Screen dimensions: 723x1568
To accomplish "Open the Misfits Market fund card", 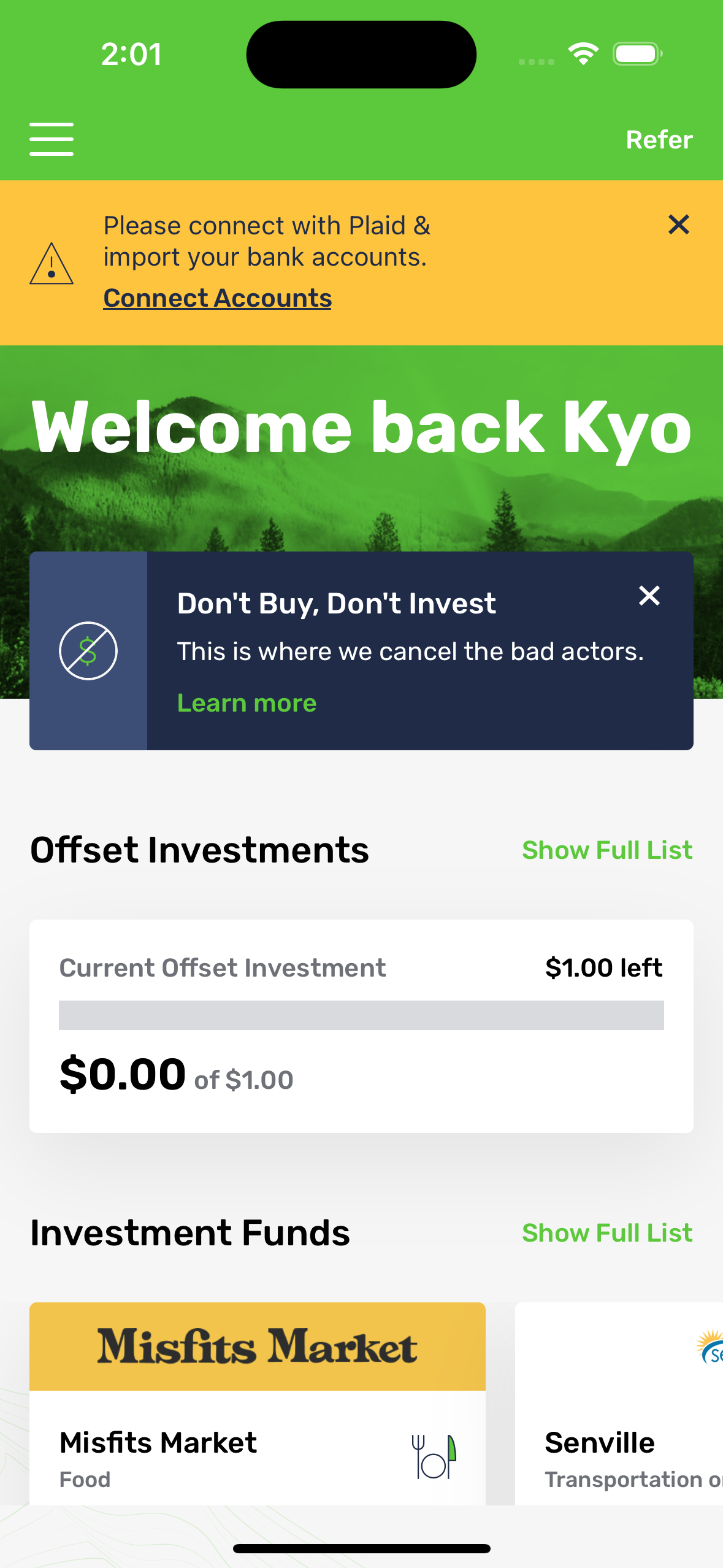I will (258, 1405).
